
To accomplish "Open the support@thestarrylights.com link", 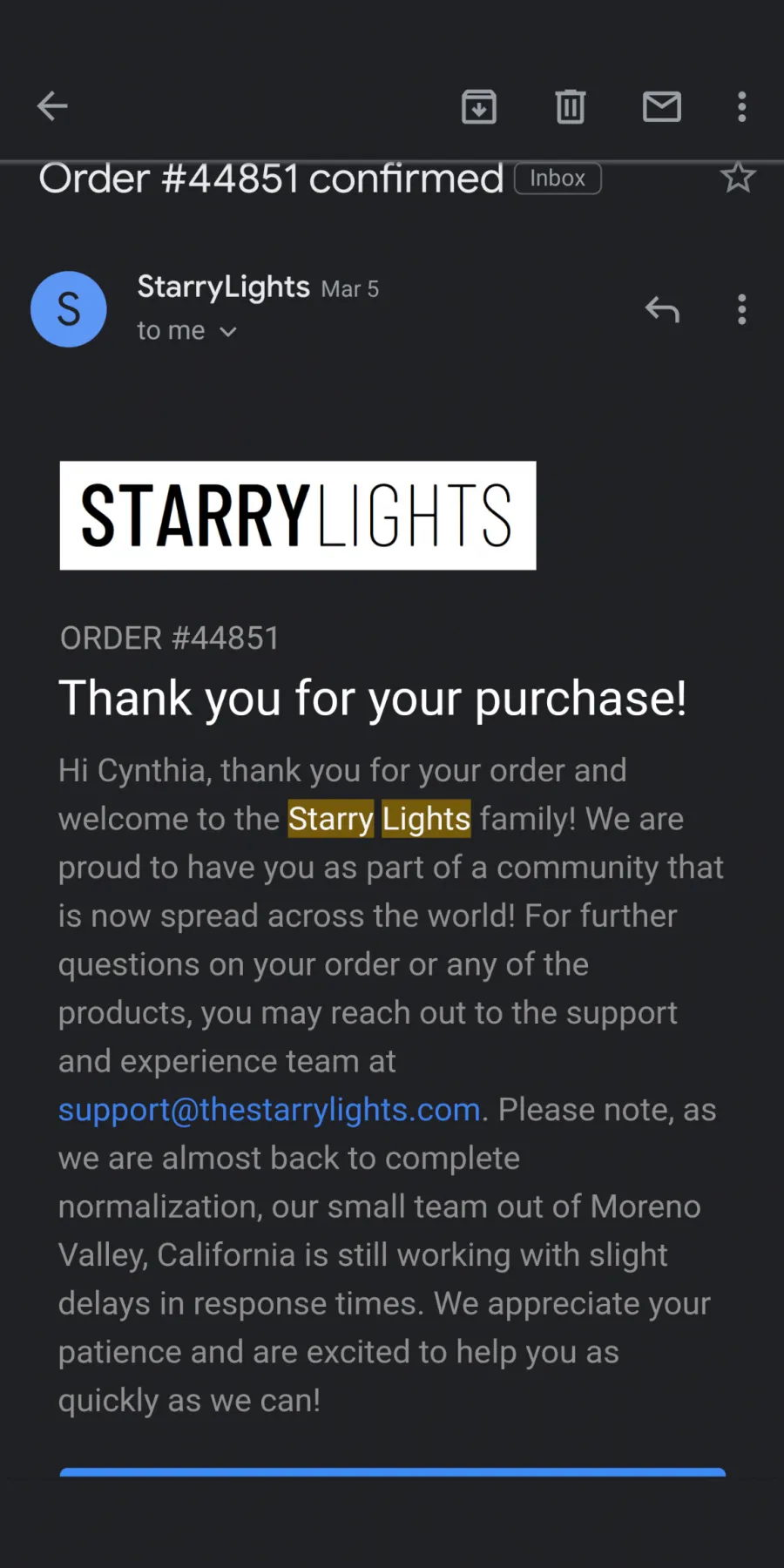I will (269, 1110).
